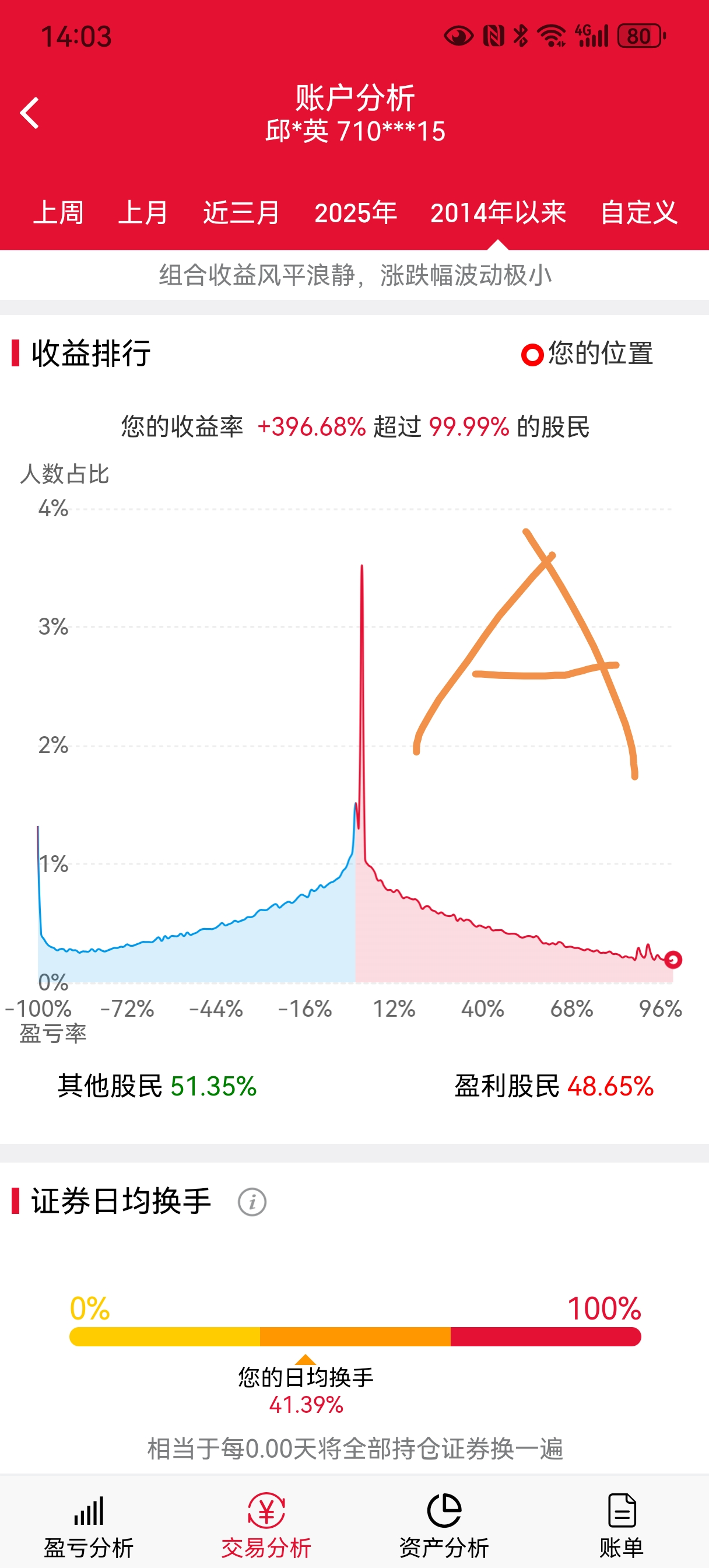Image resolution: width=709 pixels, height=1568 pixels.
Task: Open the info icon beside 证券日均换手
Action: tap(252, 1202)
